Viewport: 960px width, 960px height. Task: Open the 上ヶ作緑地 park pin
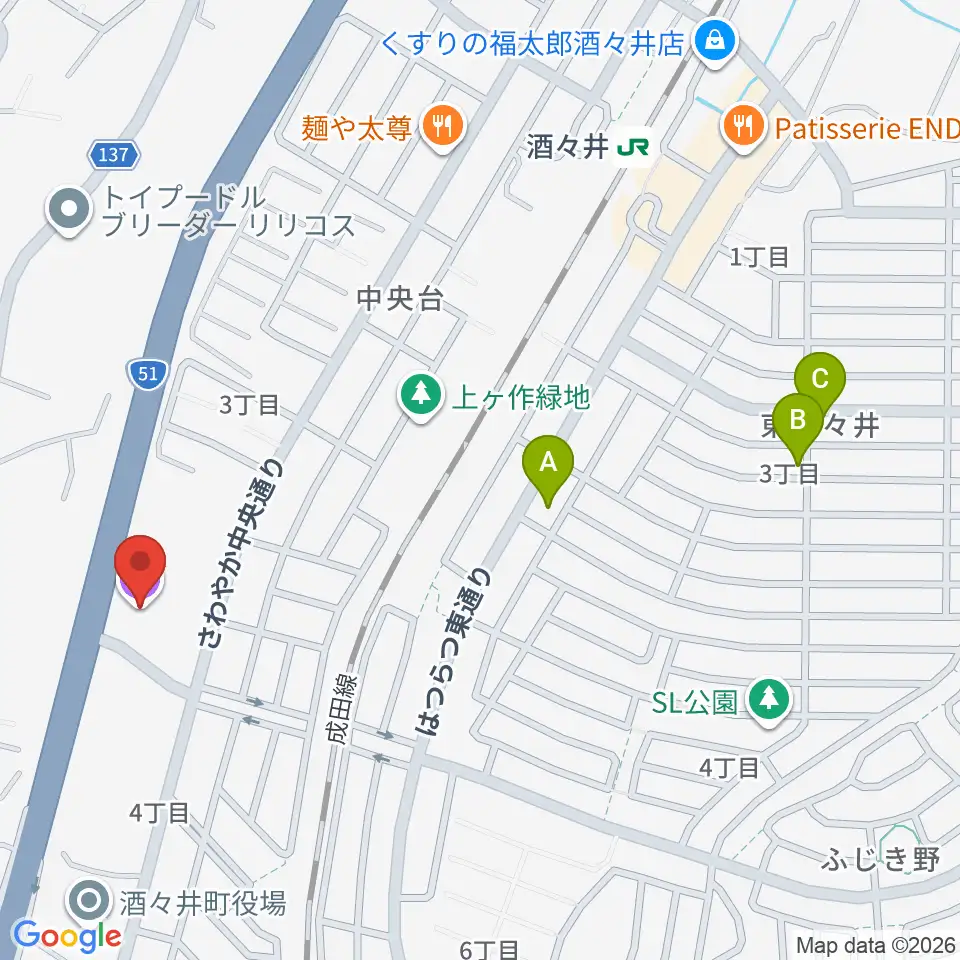(x=421, y=398)
